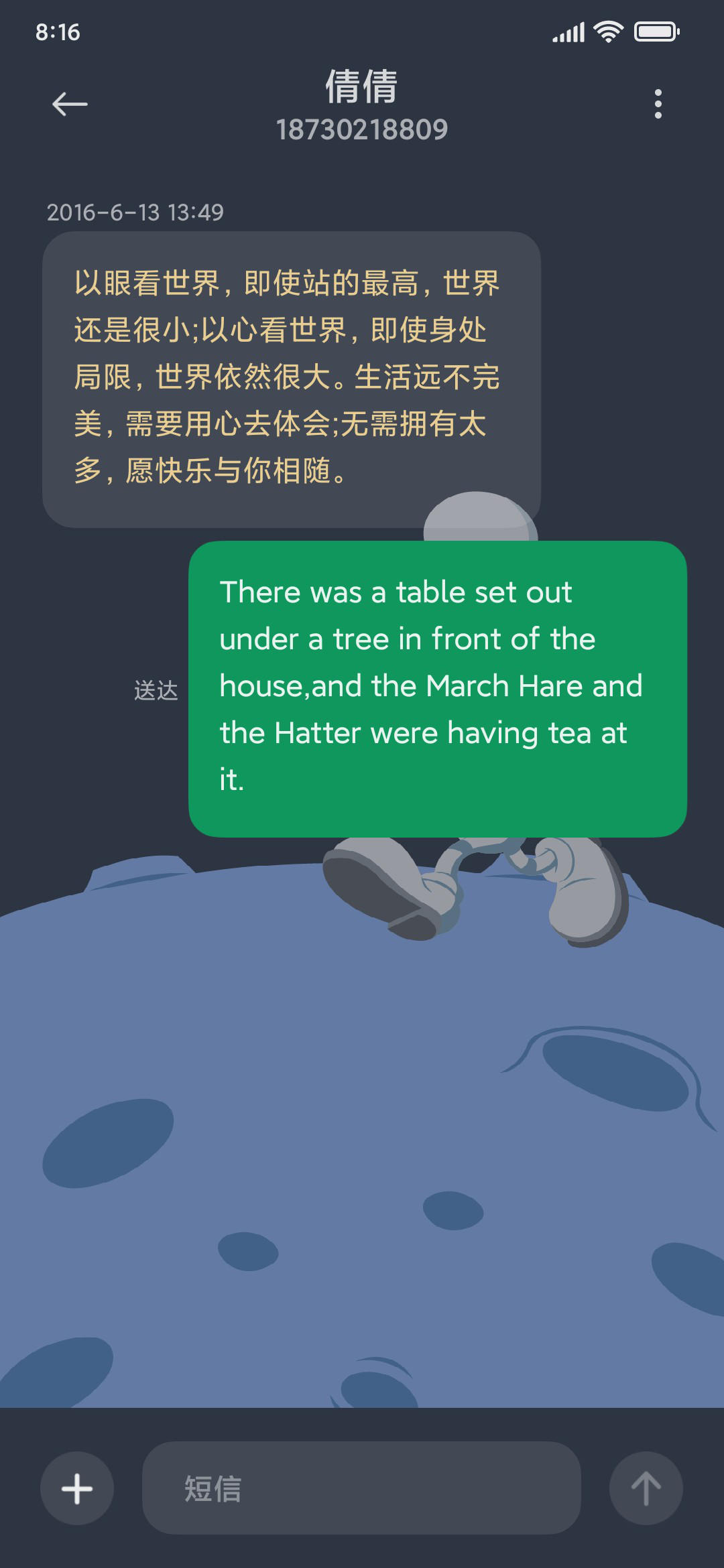The image size is (724, 1568).
Task: Tap the send arrow button
Action: click(x=646, y=1488)
